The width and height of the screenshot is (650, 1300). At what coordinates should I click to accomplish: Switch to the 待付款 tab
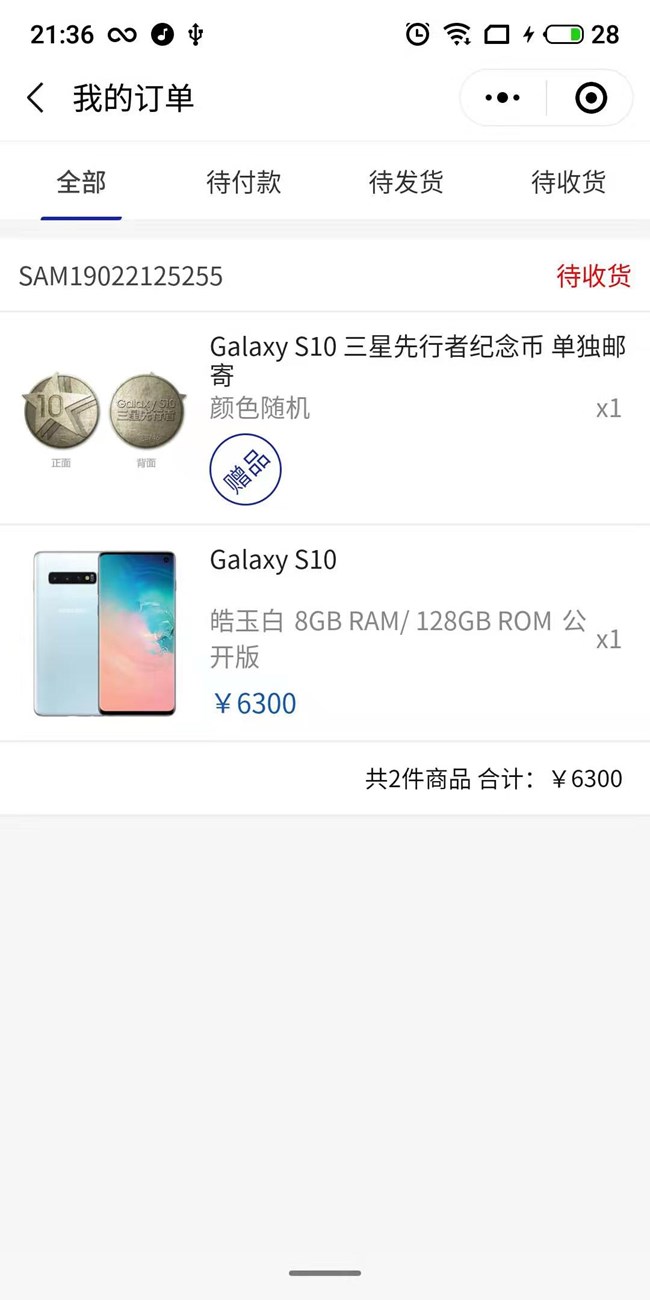point(243,182)
